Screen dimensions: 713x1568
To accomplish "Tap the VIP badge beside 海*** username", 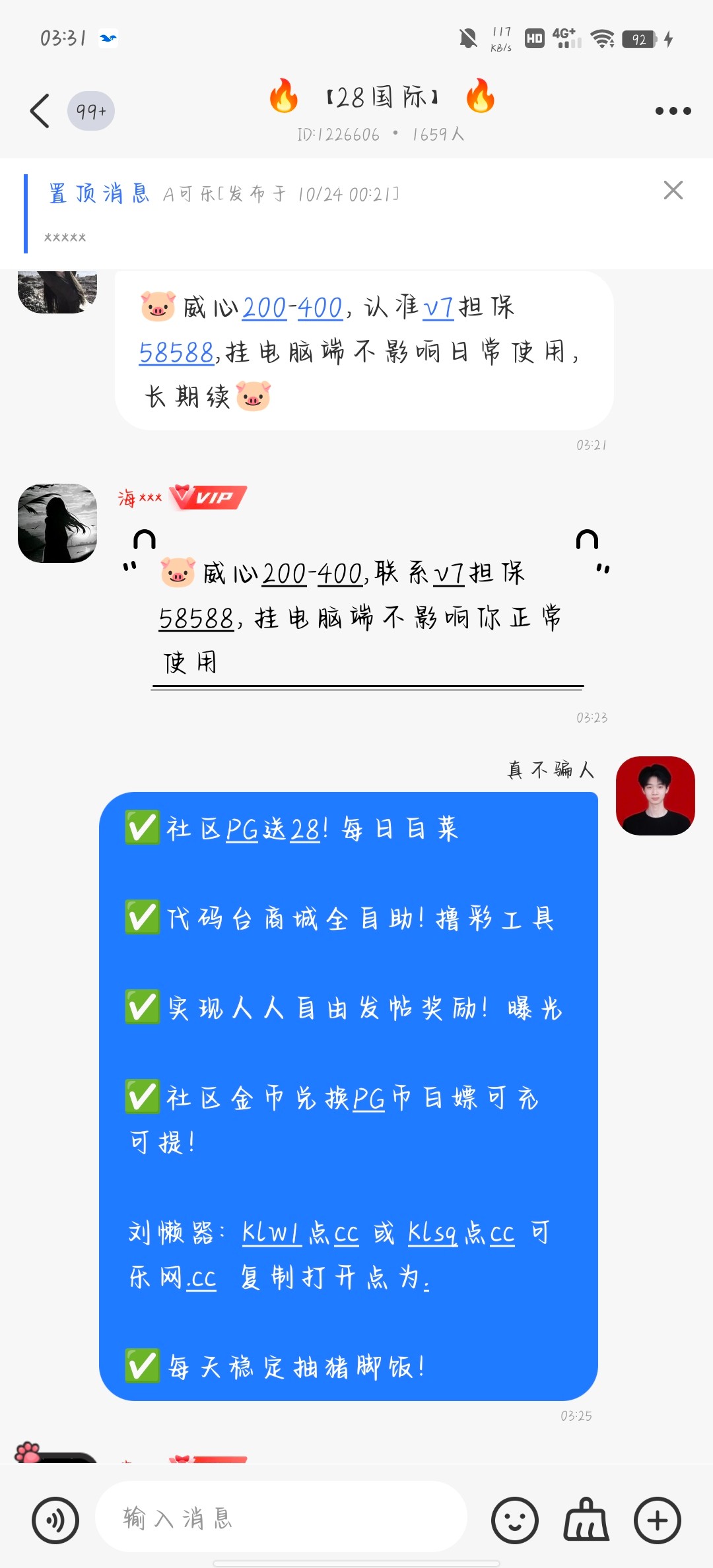I will [x=207, y=498].
